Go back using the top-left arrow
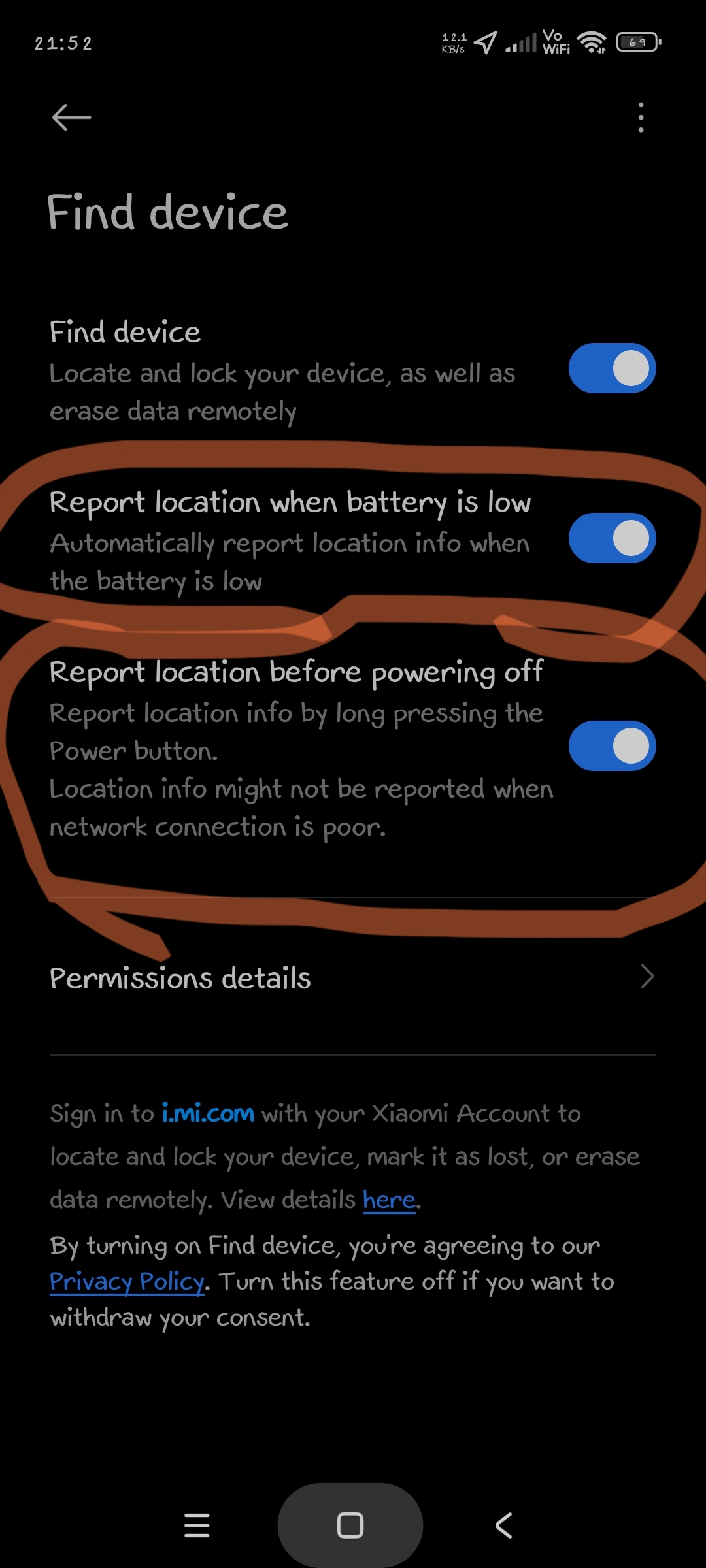This screenshot has width=706, height=1568. click(71, 118)
